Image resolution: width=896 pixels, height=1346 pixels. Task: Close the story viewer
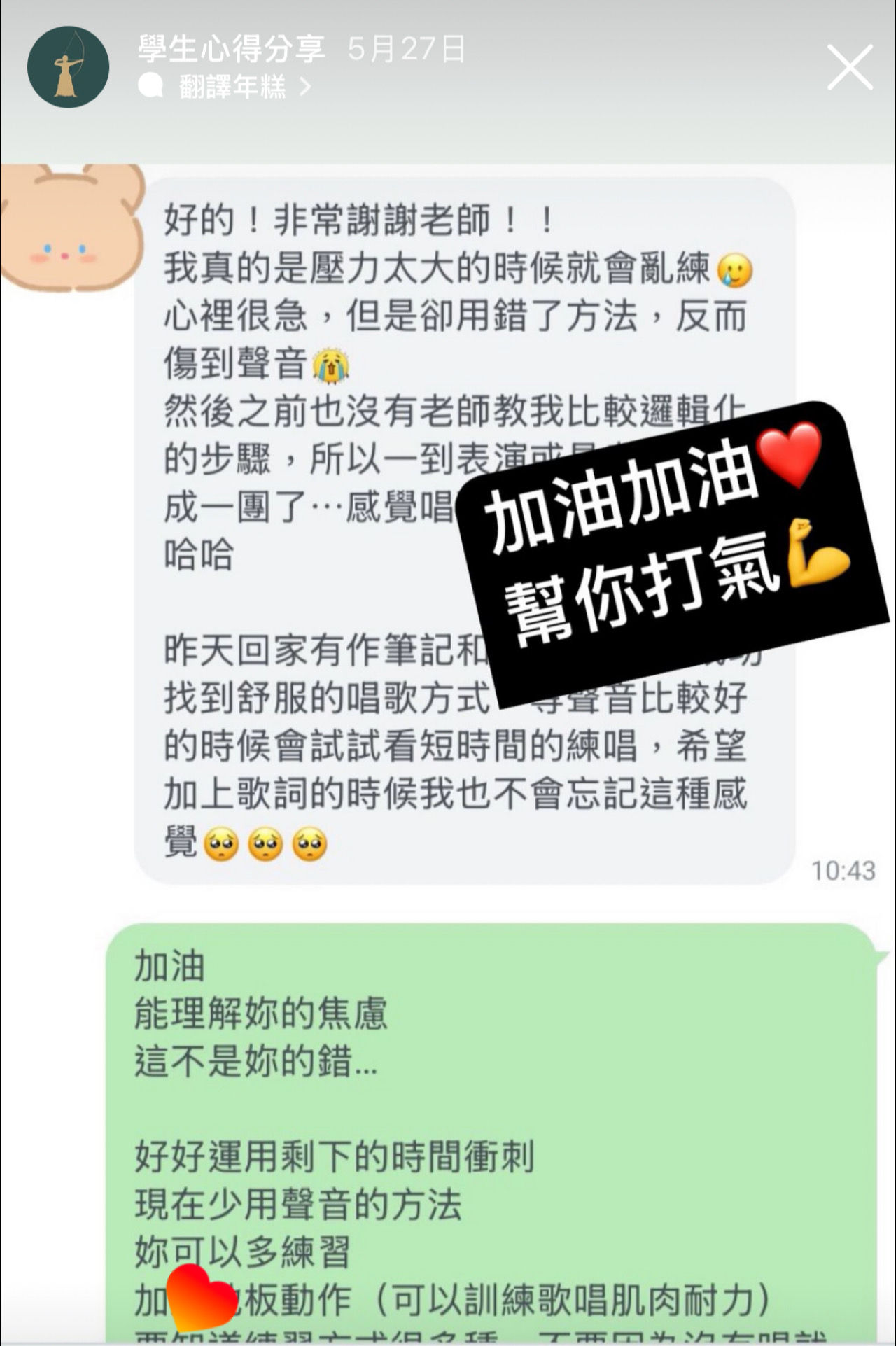point(850,67)
